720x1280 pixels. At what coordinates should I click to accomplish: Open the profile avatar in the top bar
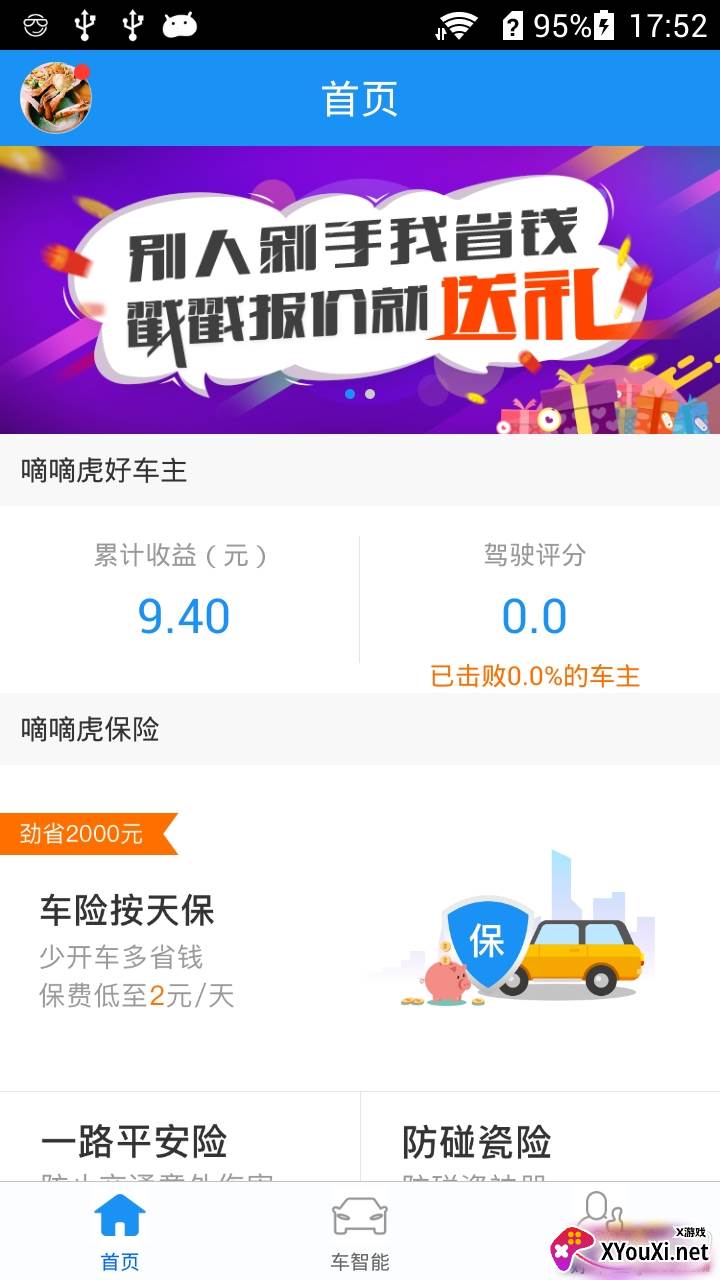click(x=56, y=98)
